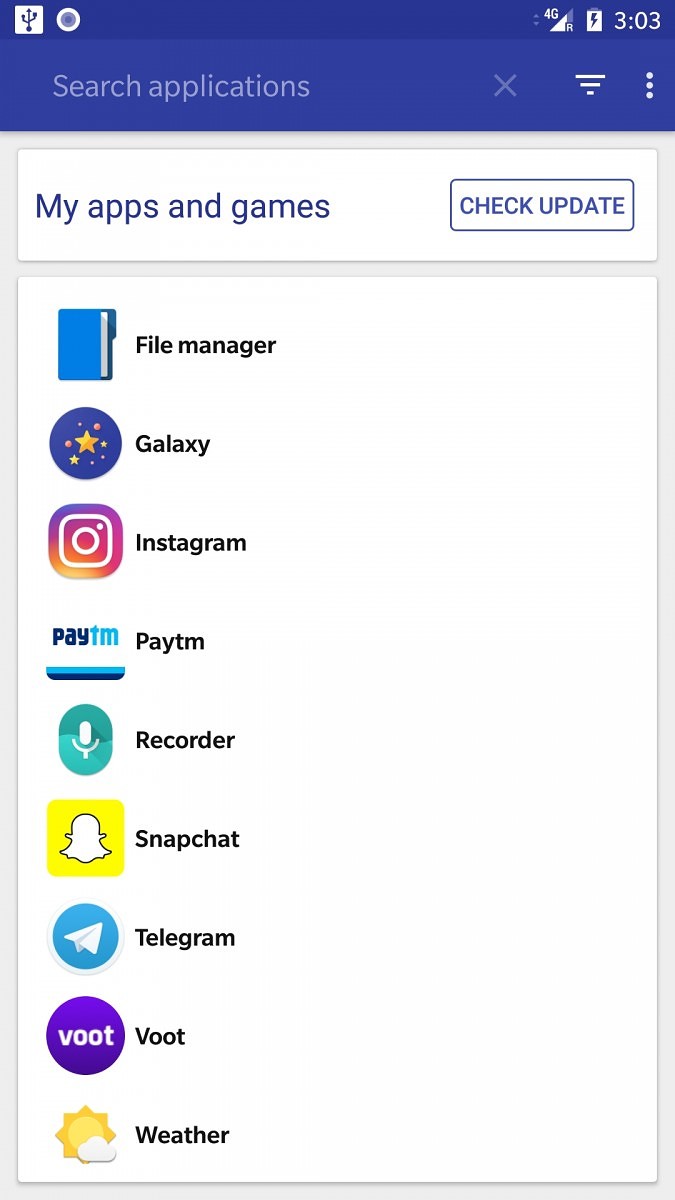Select the Snapchat row

tap(337, 838)
